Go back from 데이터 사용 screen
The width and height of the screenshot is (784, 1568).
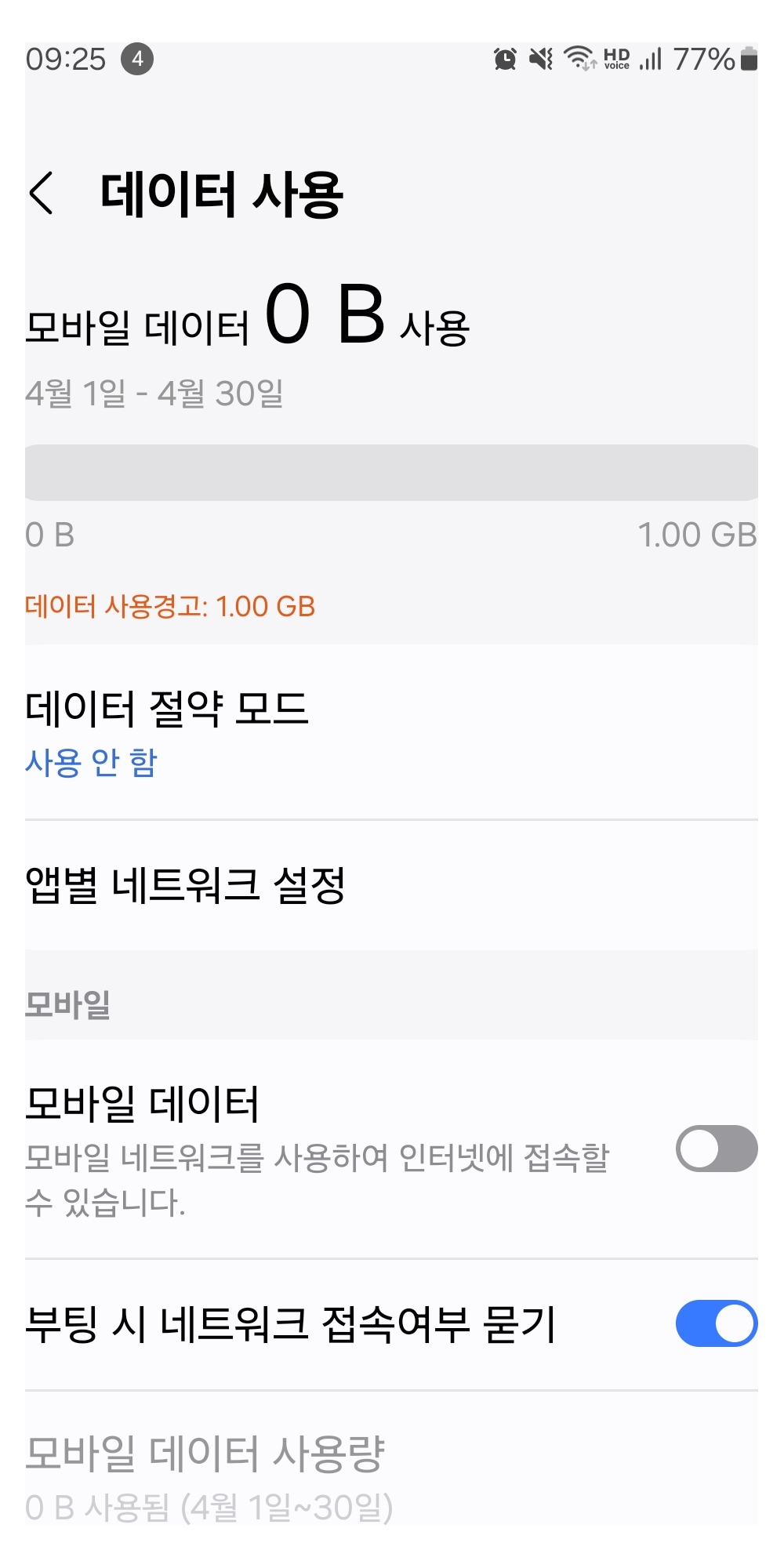point(42,194)
